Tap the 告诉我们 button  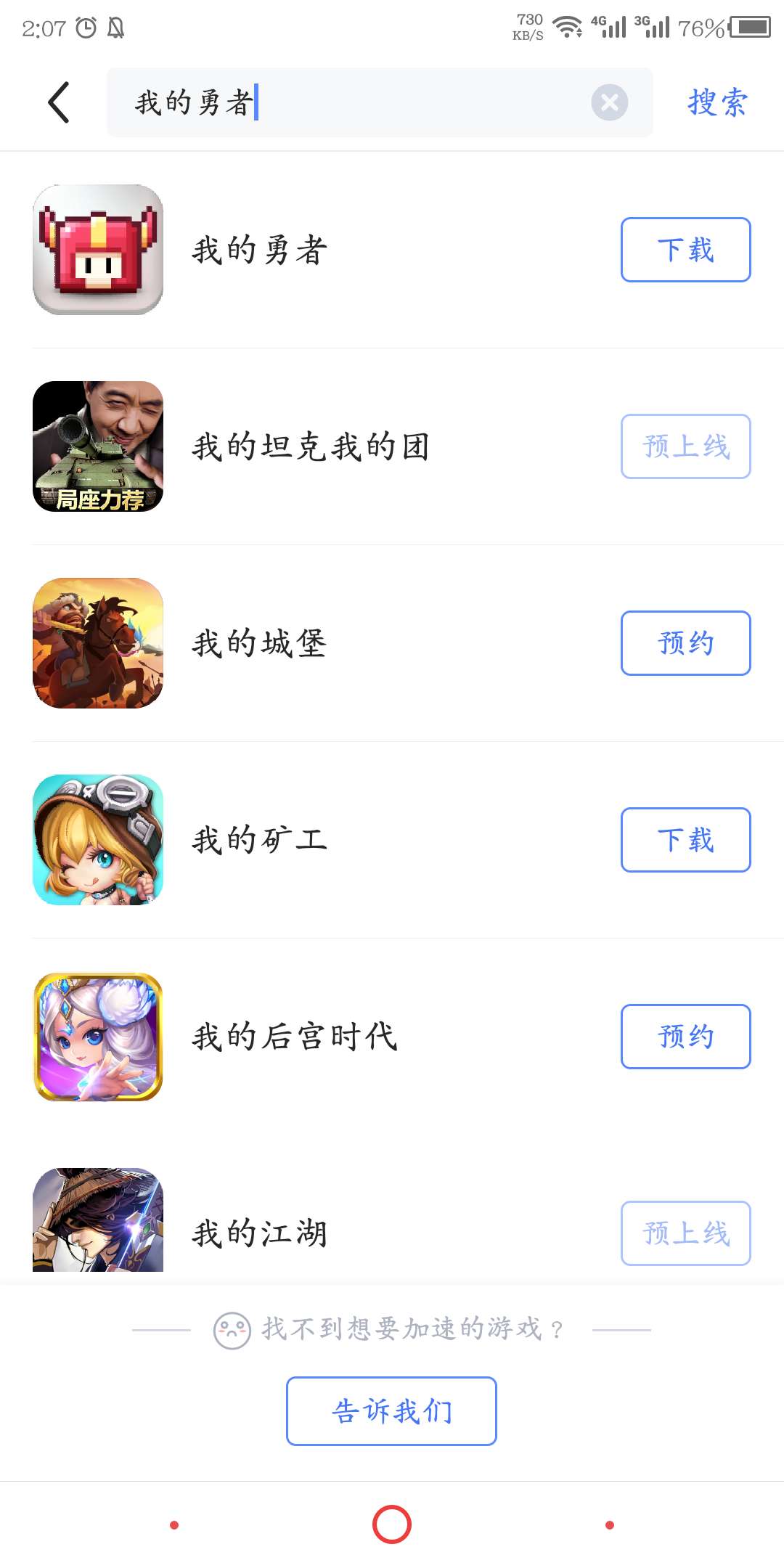point(391,1411)
